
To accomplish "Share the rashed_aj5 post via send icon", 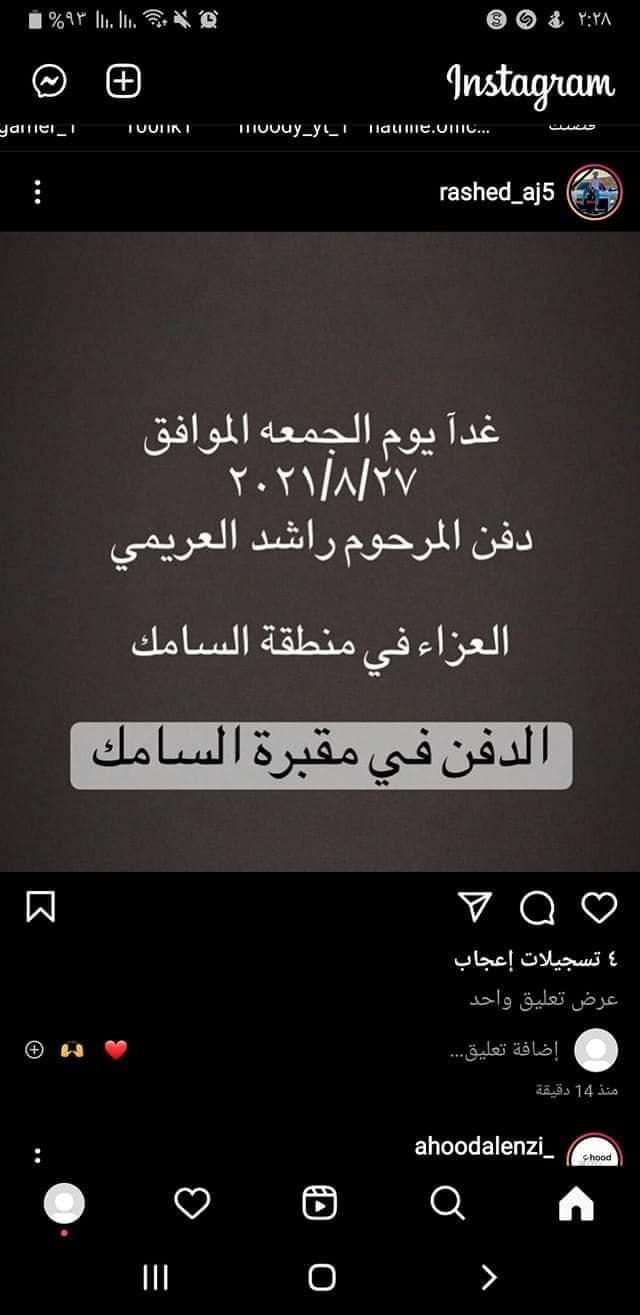I will point(477,907).
